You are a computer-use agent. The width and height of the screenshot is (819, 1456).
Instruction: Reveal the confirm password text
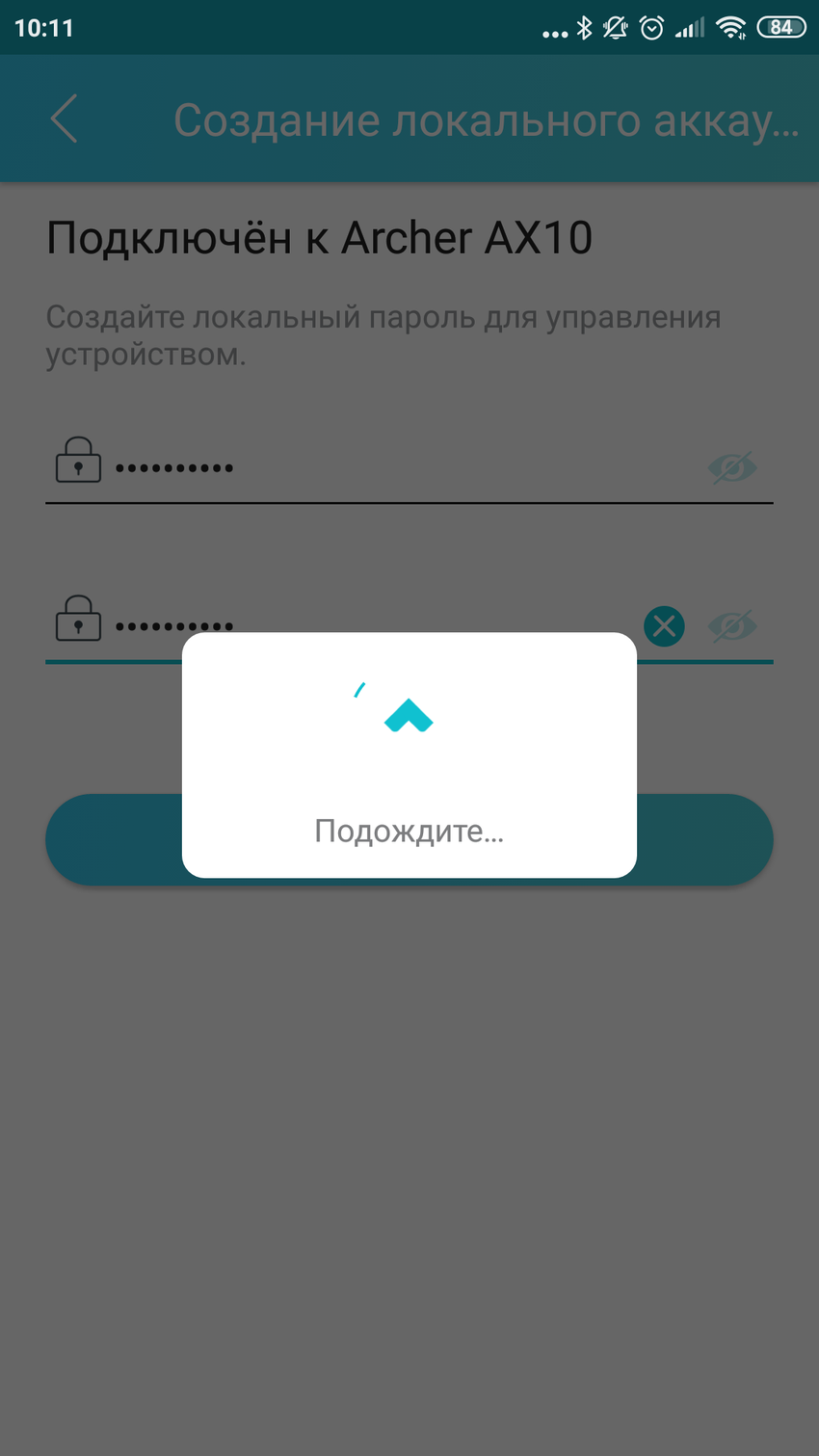pos(732,626)
